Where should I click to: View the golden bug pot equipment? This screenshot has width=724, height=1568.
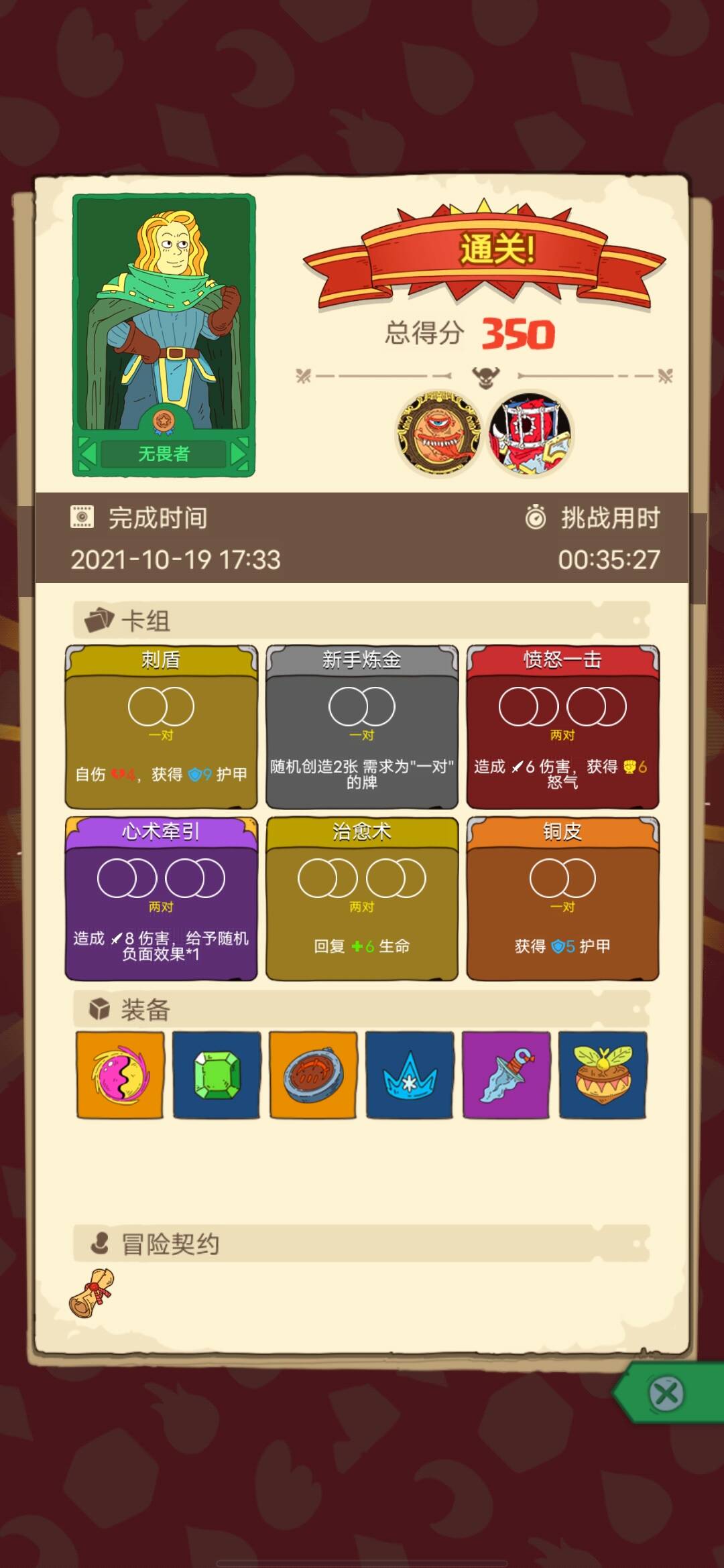(x=603, y=1075)
